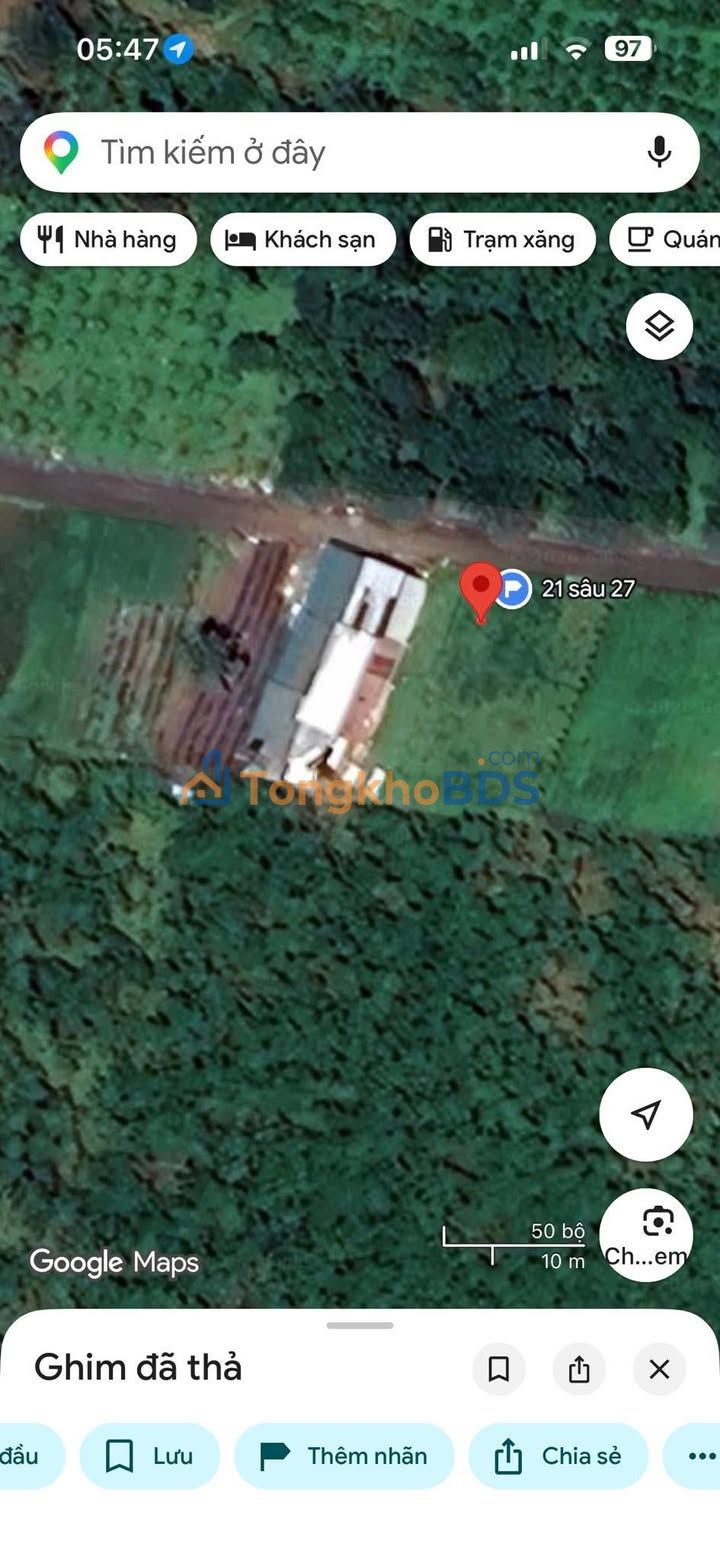This screenshot has height=1560, width=720.
Task: Tap Thêm nhãn to add a label
Action: coord(344,1456)
